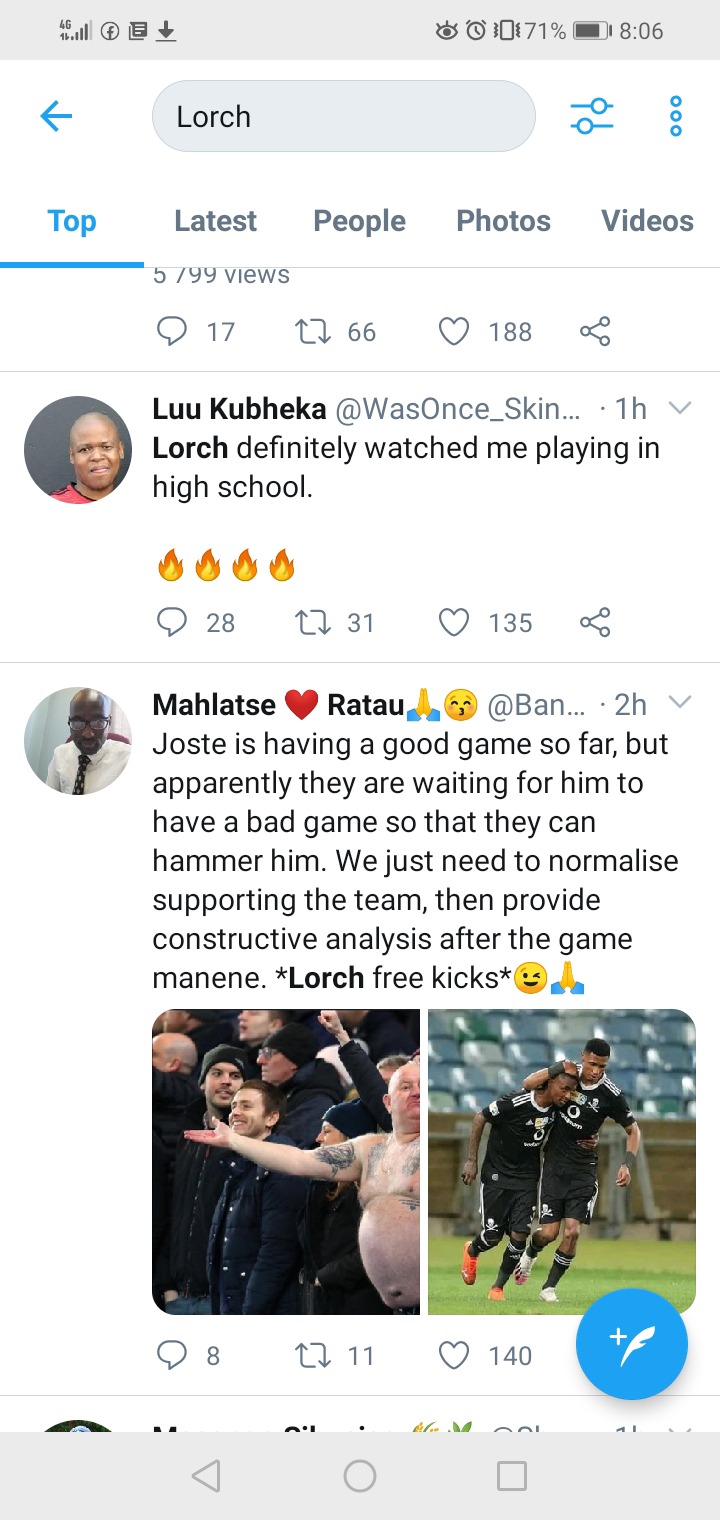Switch to the Latest tab
This screenshot has height=1520, width=720.
pos(215,221)
